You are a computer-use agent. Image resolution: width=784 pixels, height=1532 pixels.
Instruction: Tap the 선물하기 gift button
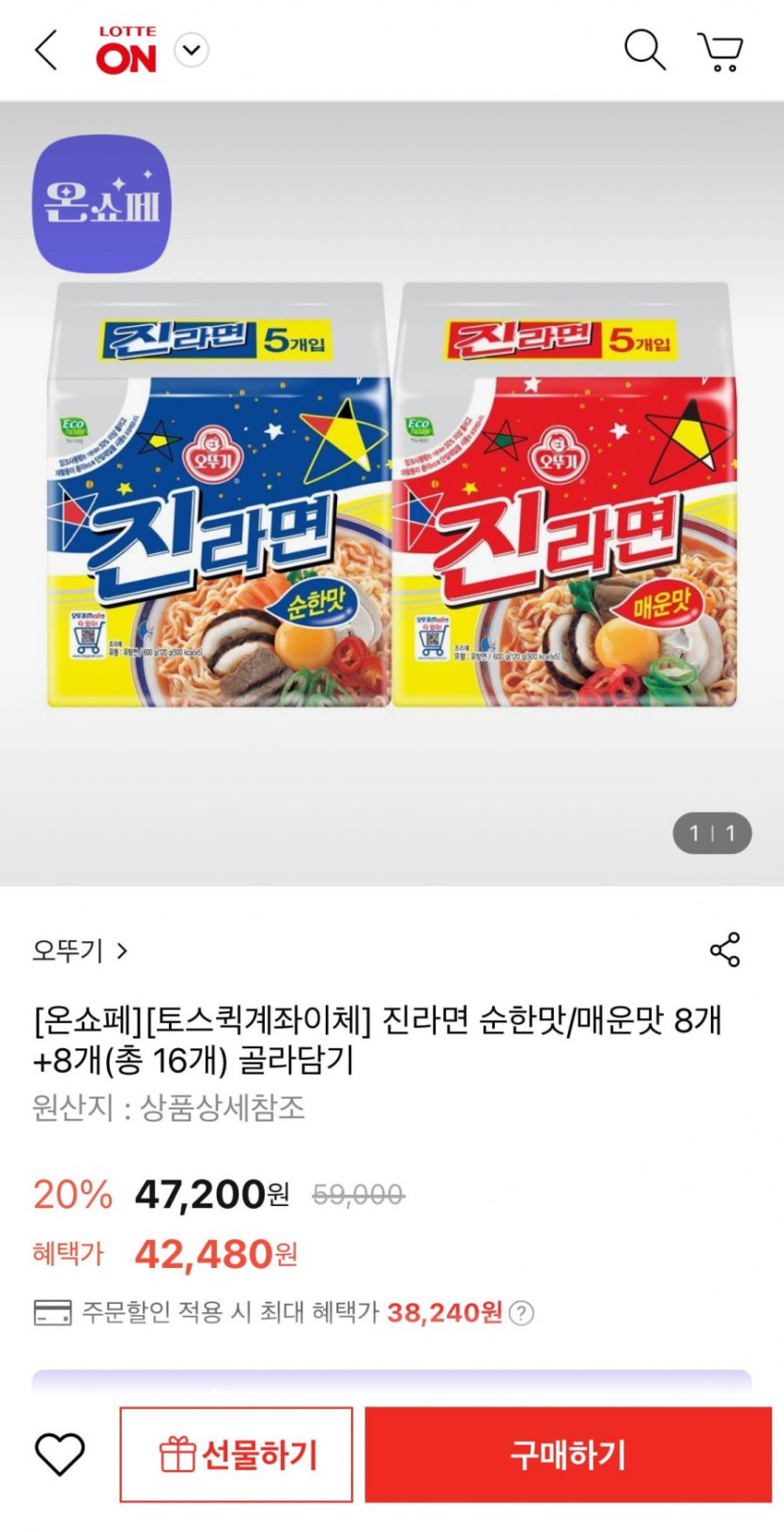(237, 1454)
